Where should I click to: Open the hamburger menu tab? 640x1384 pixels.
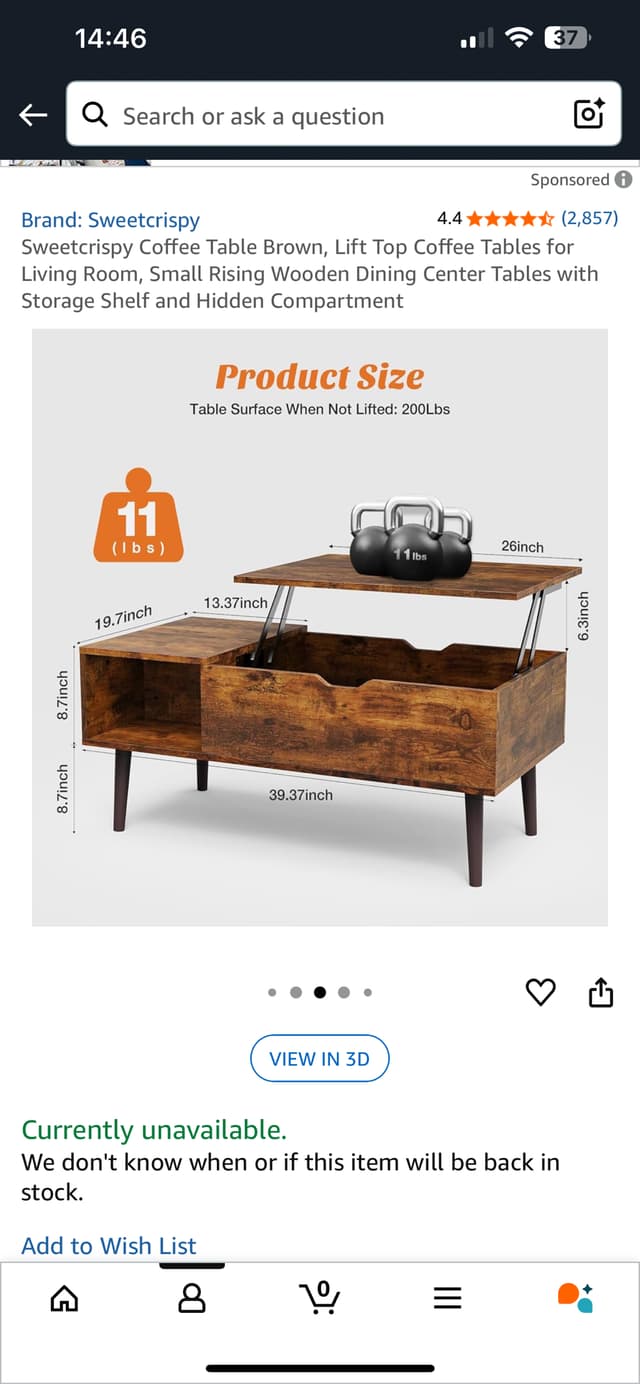coord(447,1298)
